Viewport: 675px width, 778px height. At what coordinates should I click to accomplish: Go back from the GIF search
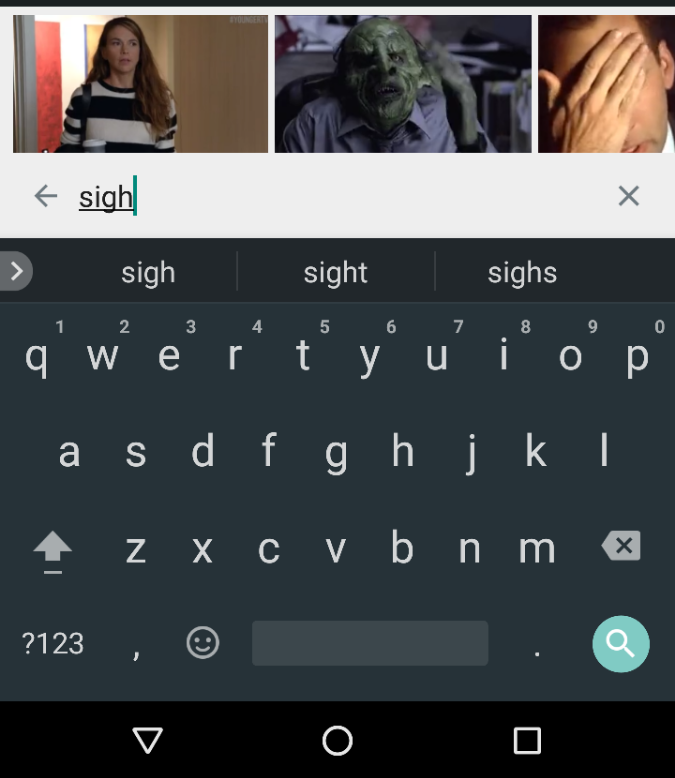pos(45,196)
